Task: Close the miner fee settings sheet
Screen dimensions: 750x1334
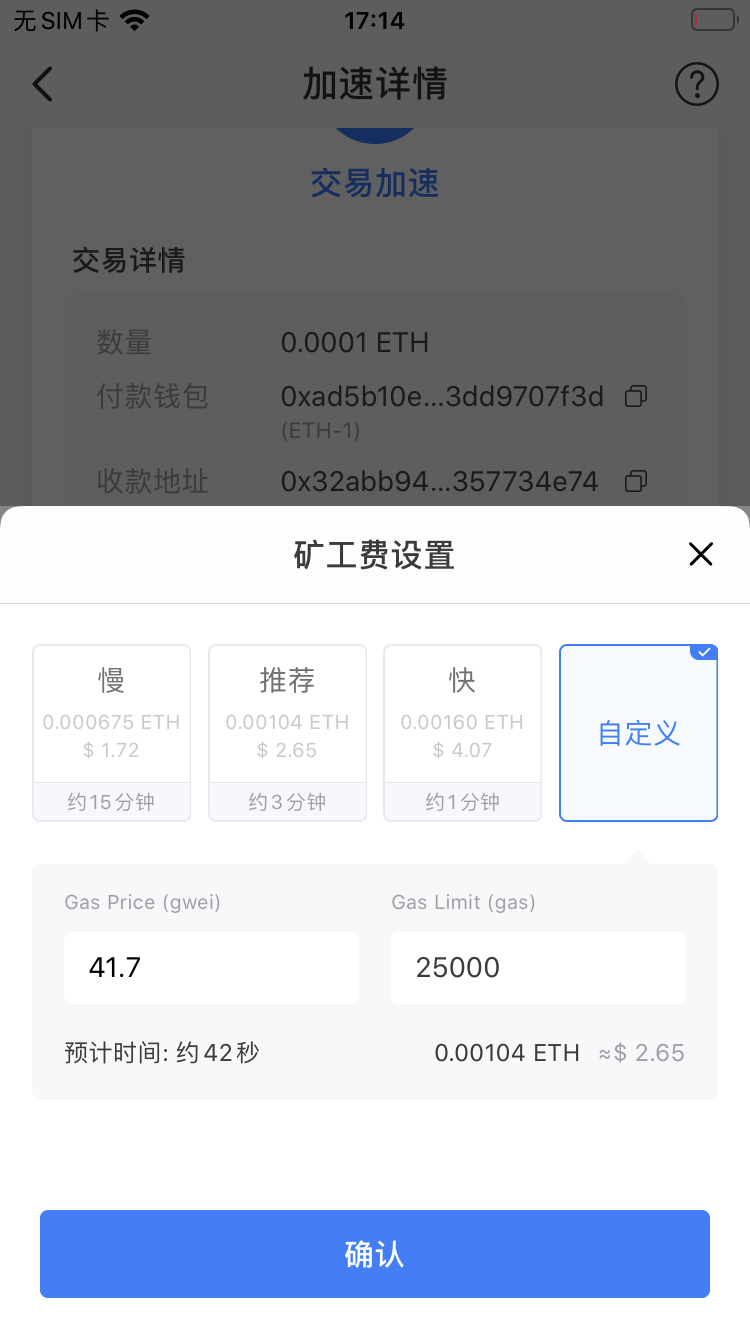Action: pos(700,554)
